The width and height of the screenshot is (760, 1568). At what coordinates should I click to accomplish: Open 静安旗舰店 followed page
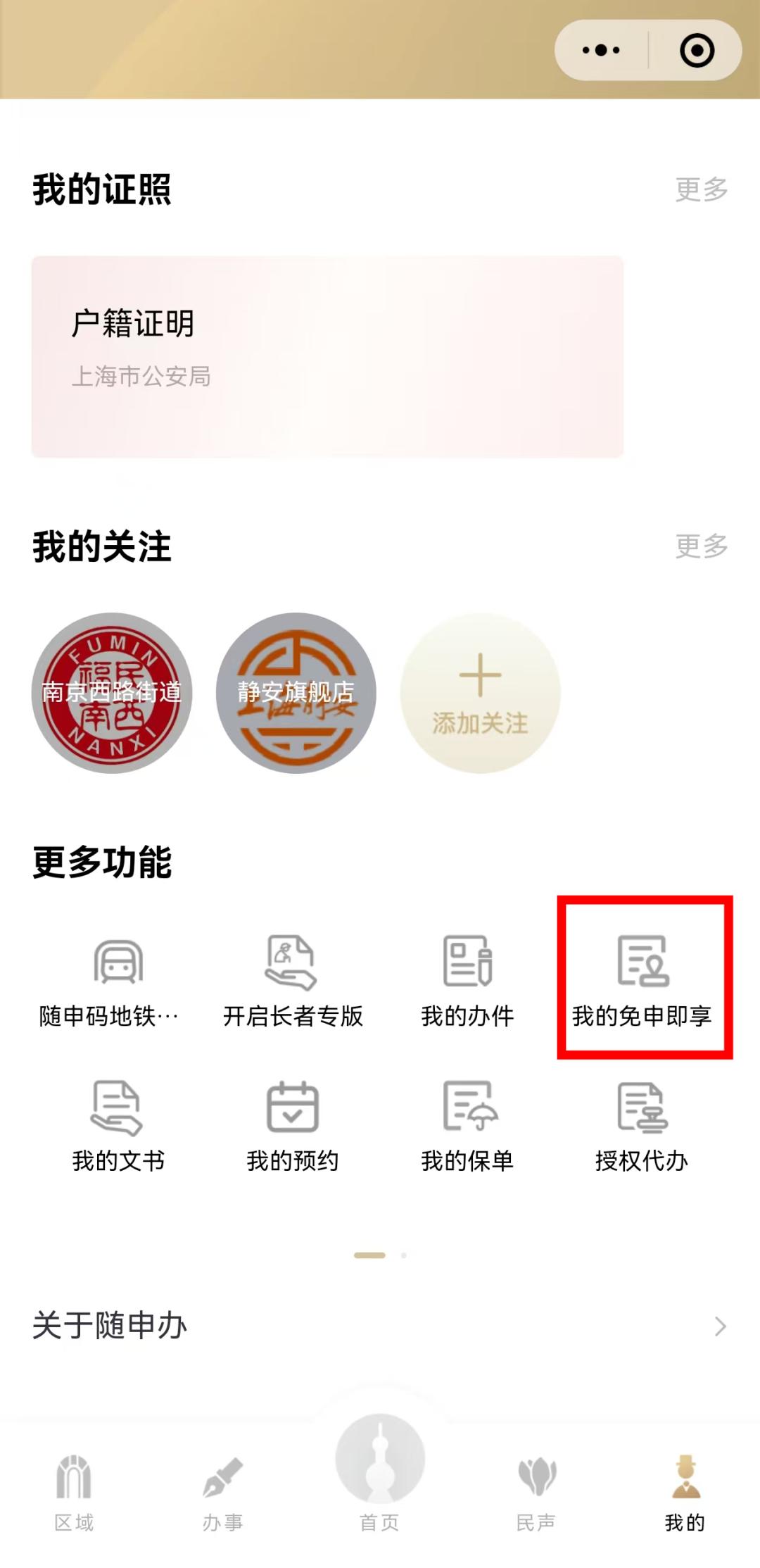click(x=296, y=693)
